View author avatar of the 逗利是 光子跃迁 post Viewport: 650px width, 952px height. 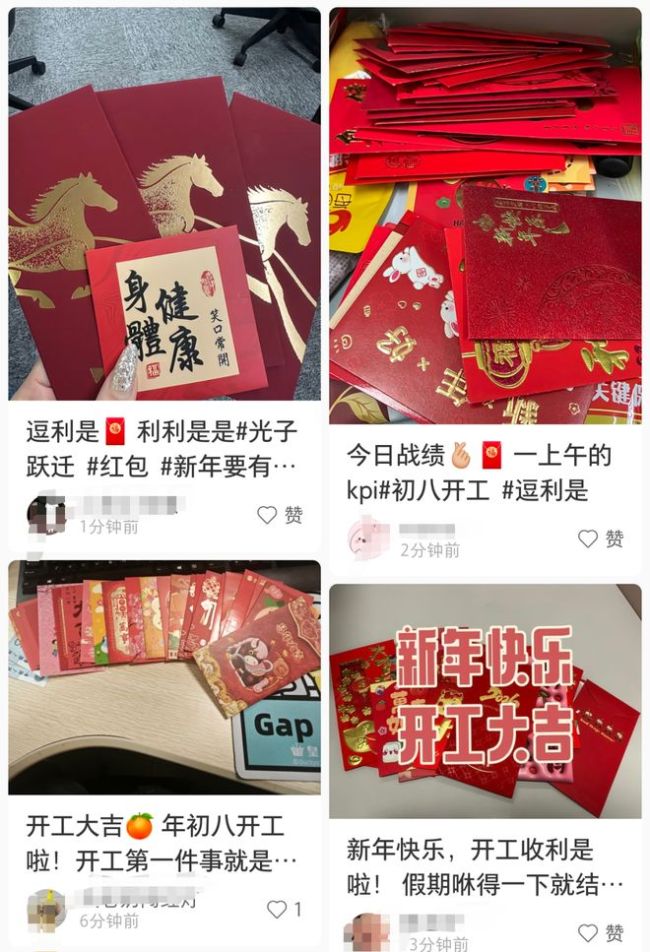46,514
